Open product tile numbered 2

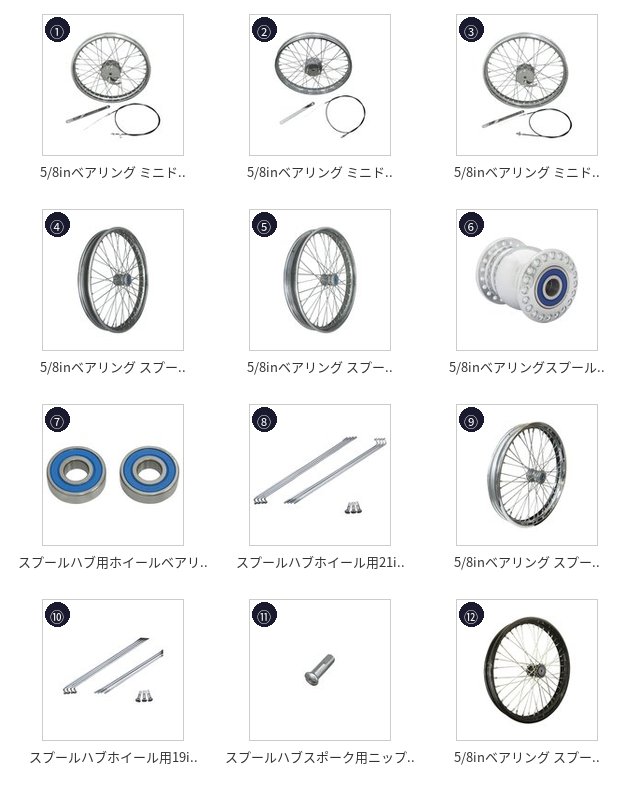[x=320, y=85]
